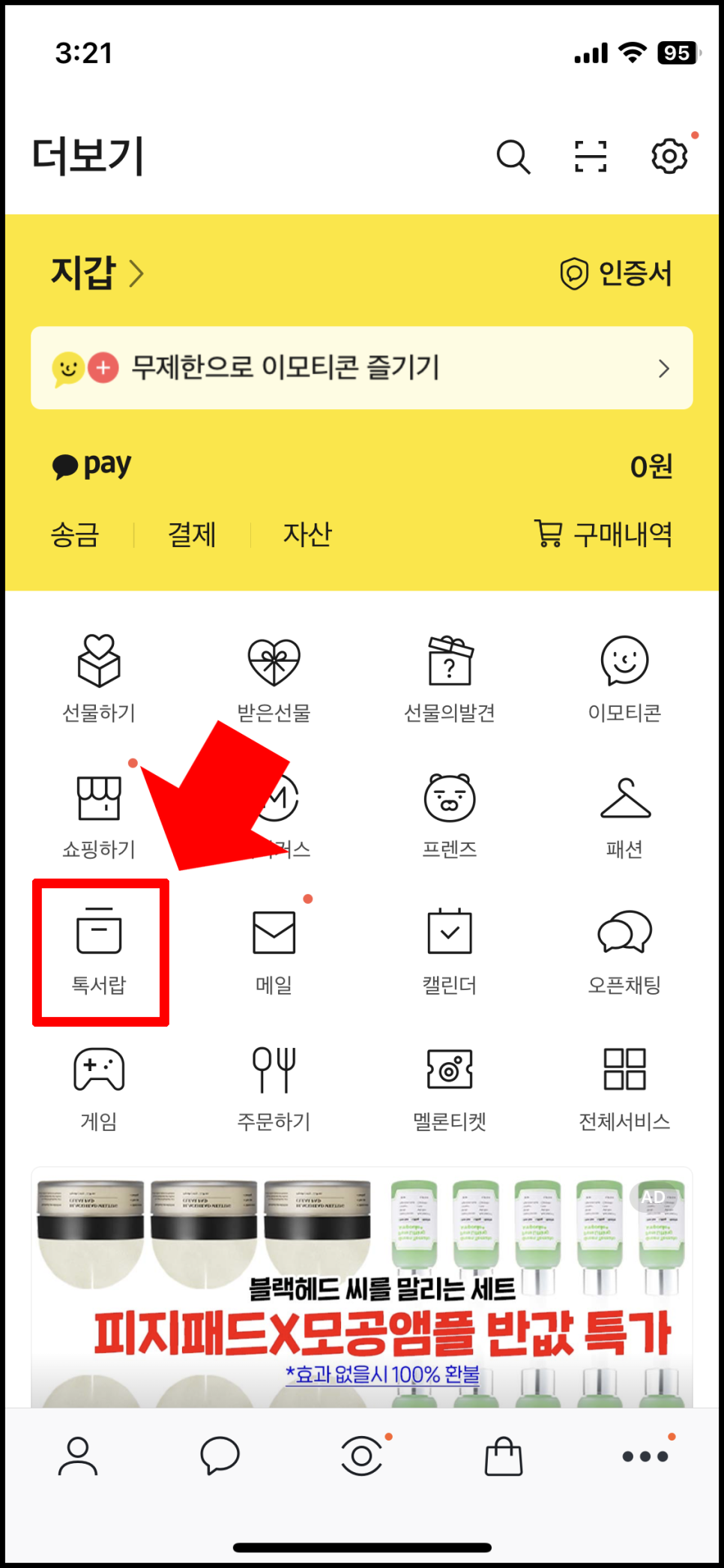Image resolution: width=724 pixels, height=1568 pixels.
Task: Open the settings gear
Action: pyautogui.click(x=669, y=157)
